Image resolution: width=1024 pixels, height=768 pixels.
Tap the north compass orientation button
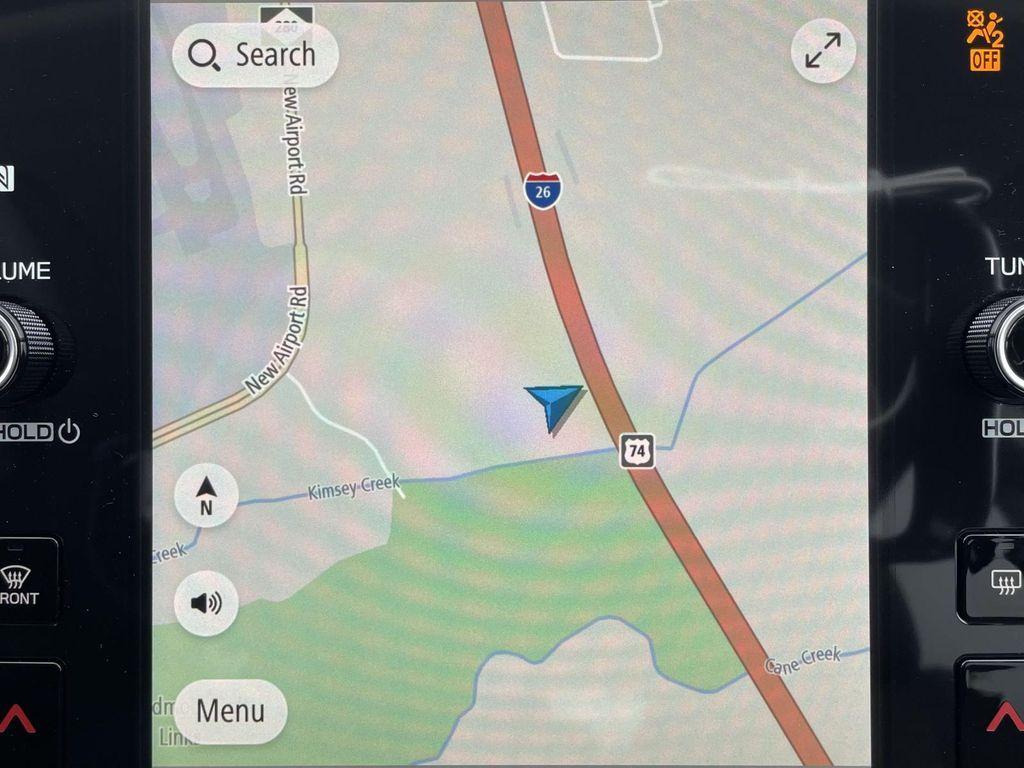(x=206, y=495)
